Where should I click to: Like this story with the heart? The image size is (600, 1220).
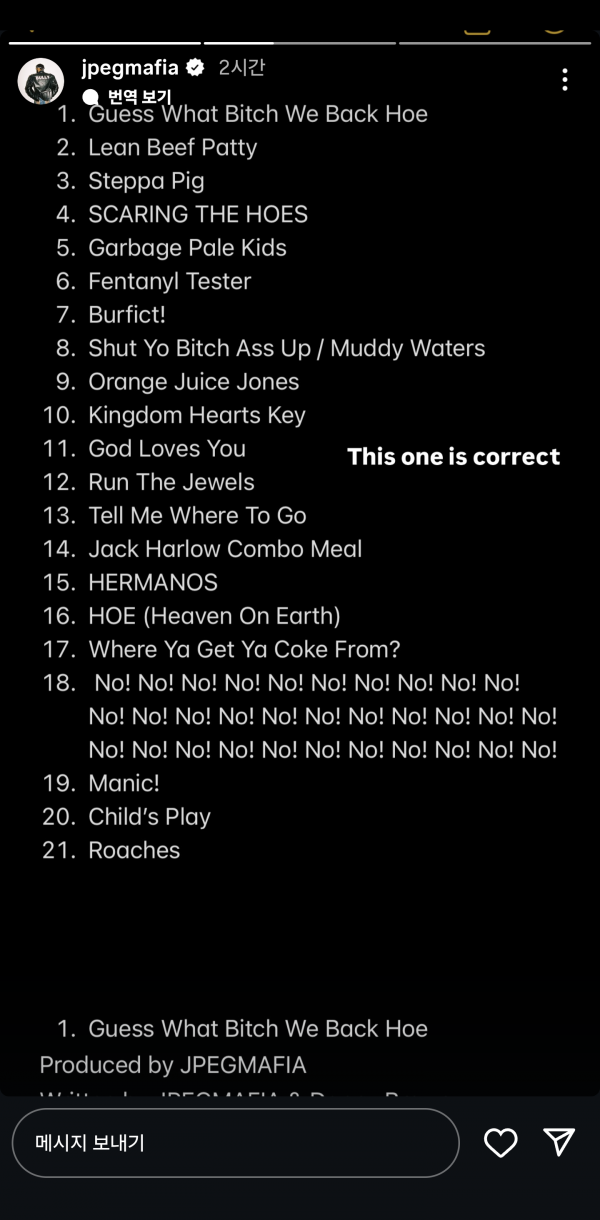coord(500,1142)
